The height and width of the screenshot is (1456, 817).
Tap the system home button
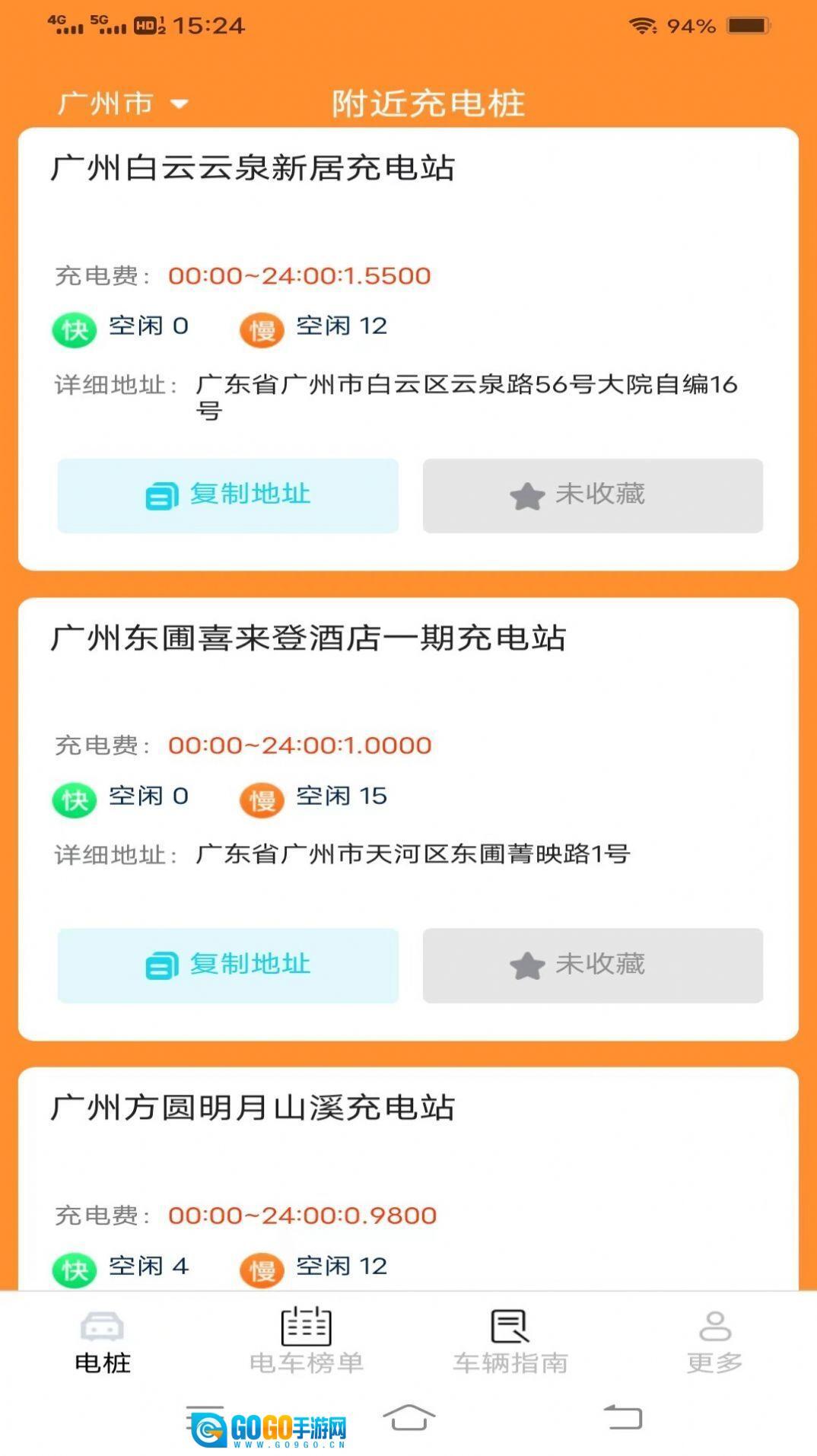[408, 1418]
